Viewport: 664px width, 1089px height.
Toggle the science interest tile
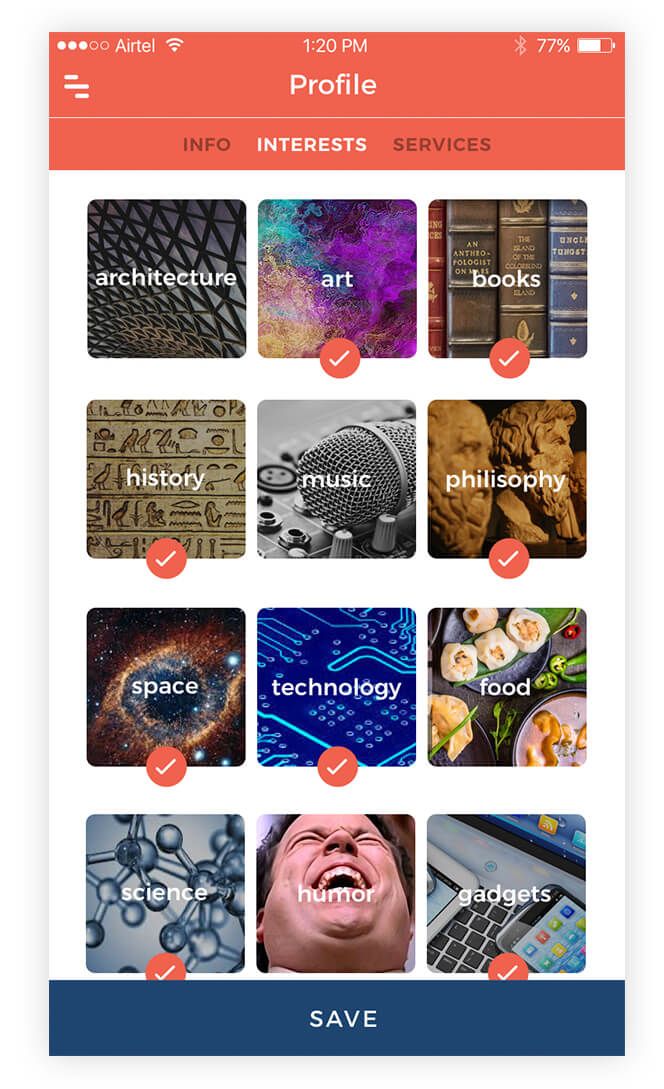pyautogui.click(x=165, y=893)
